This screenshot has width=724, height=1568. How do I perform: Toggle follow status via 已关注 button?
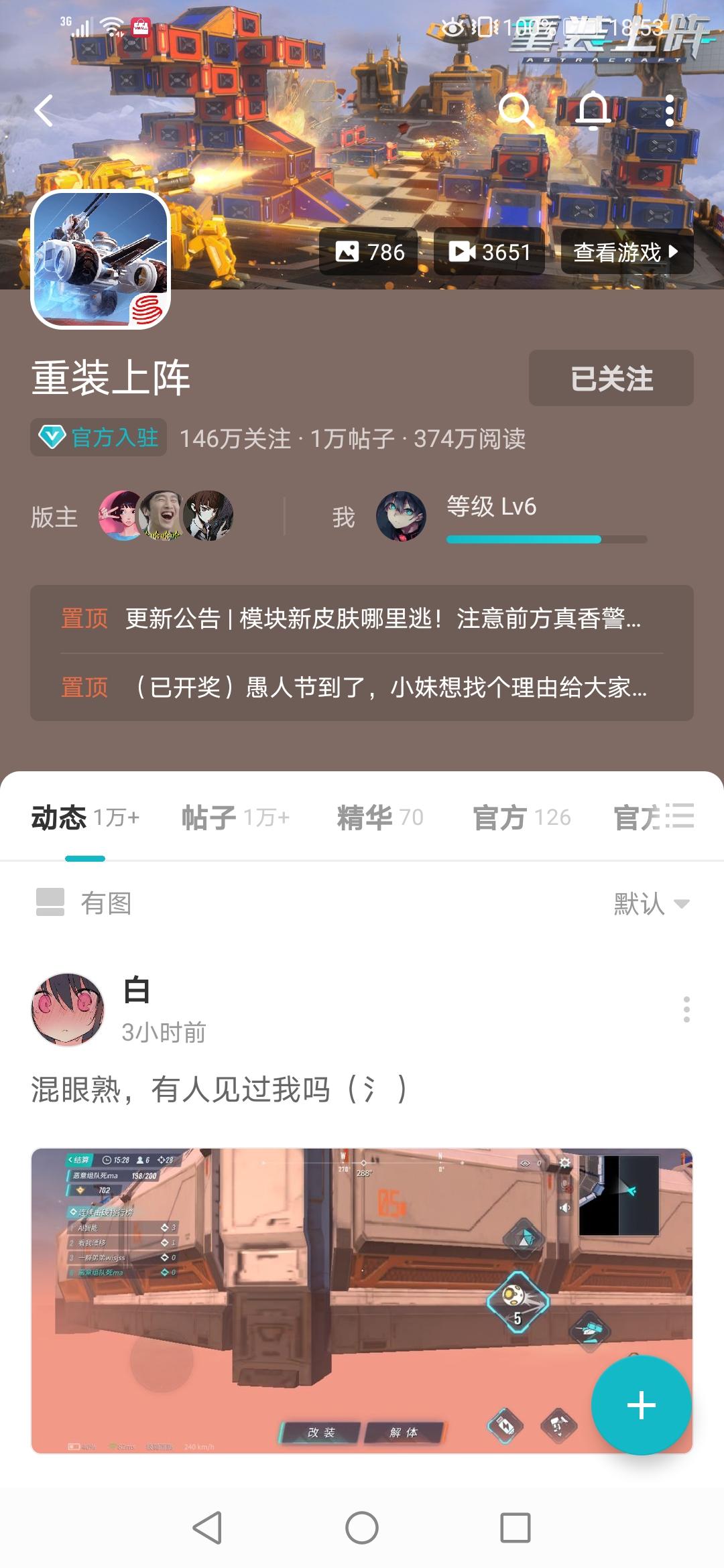click(611, 379)
